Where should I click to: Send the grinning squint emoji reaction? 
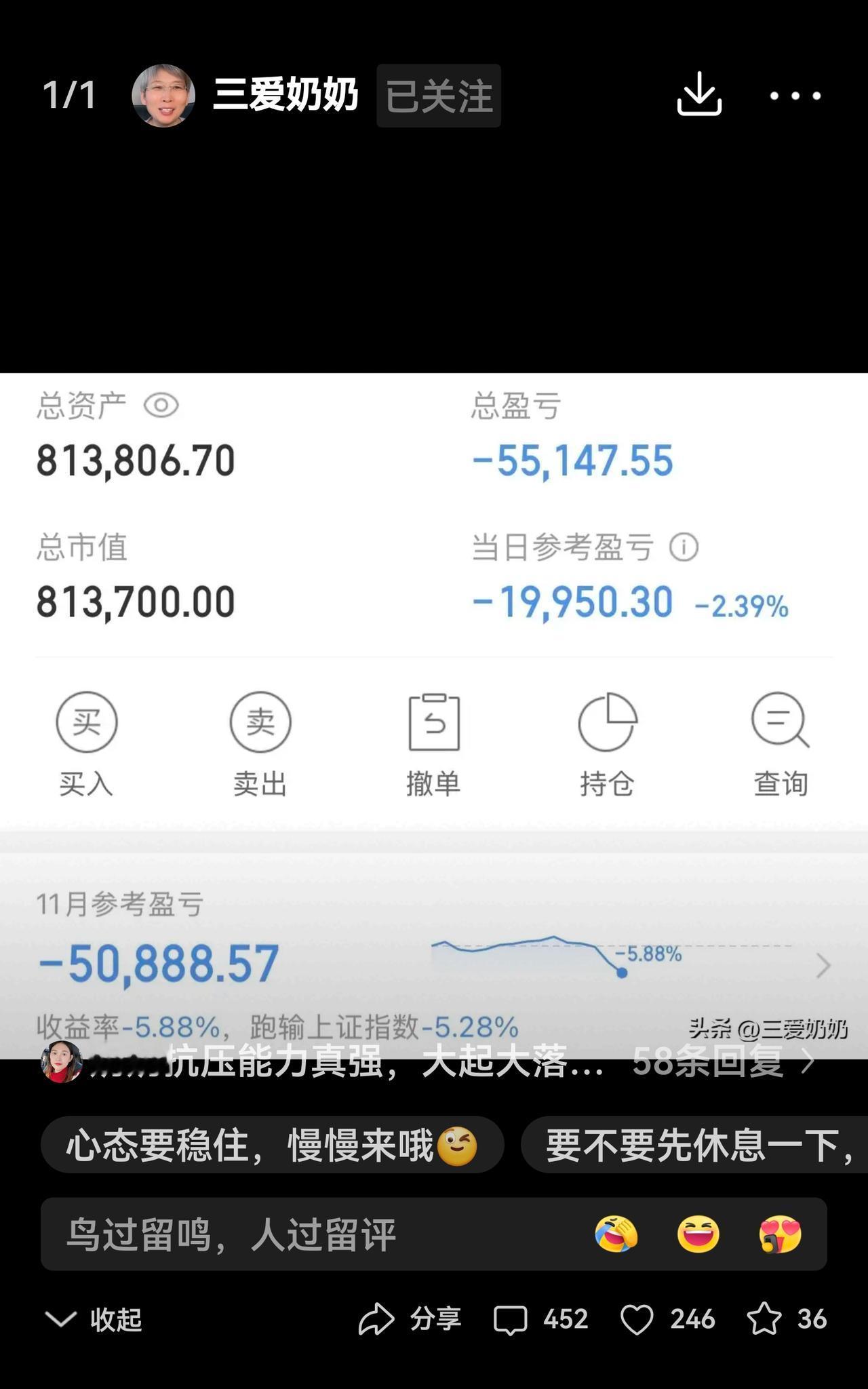click(x=698, y=1234)
